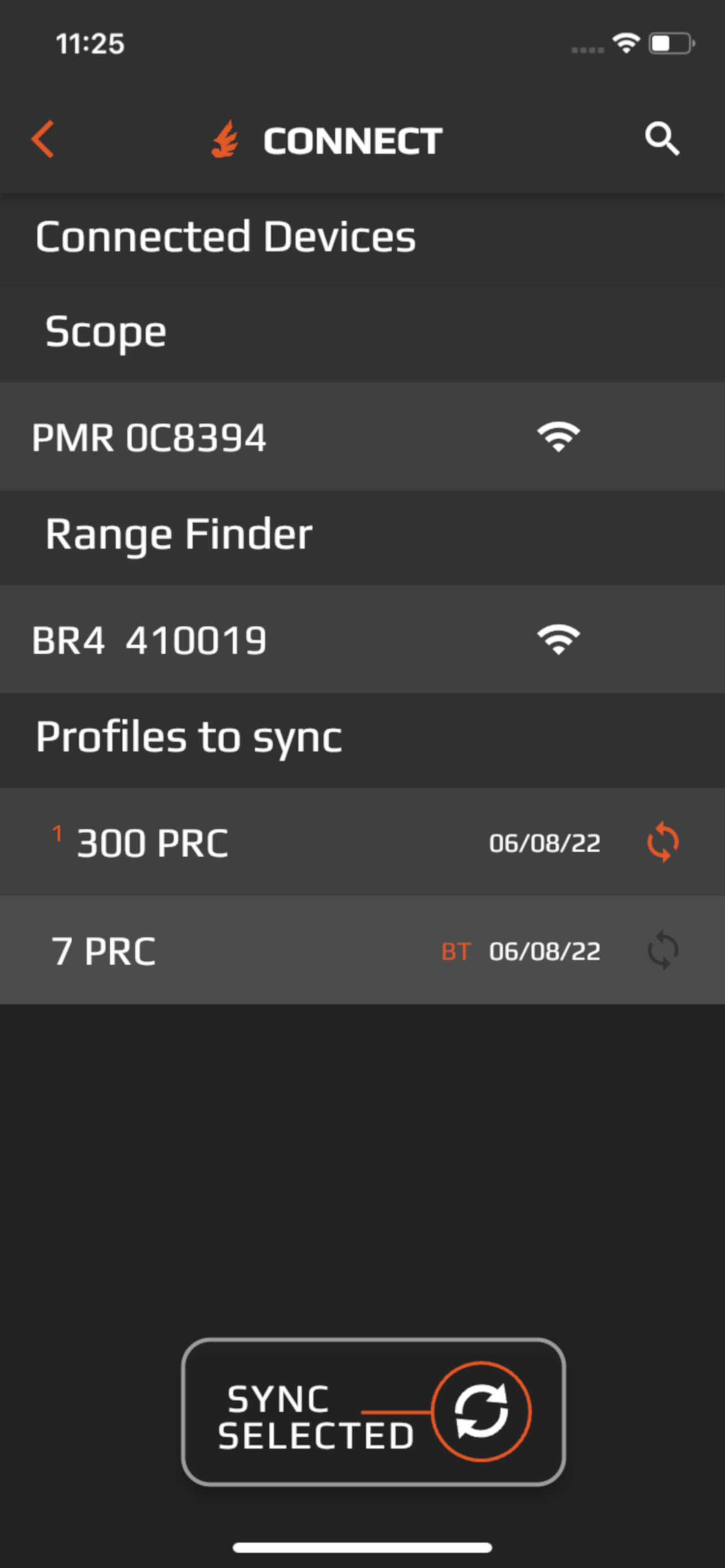Tap the Sync Selected button
Viewport: 725px width, 1568px height.
tap(373, 1412)
